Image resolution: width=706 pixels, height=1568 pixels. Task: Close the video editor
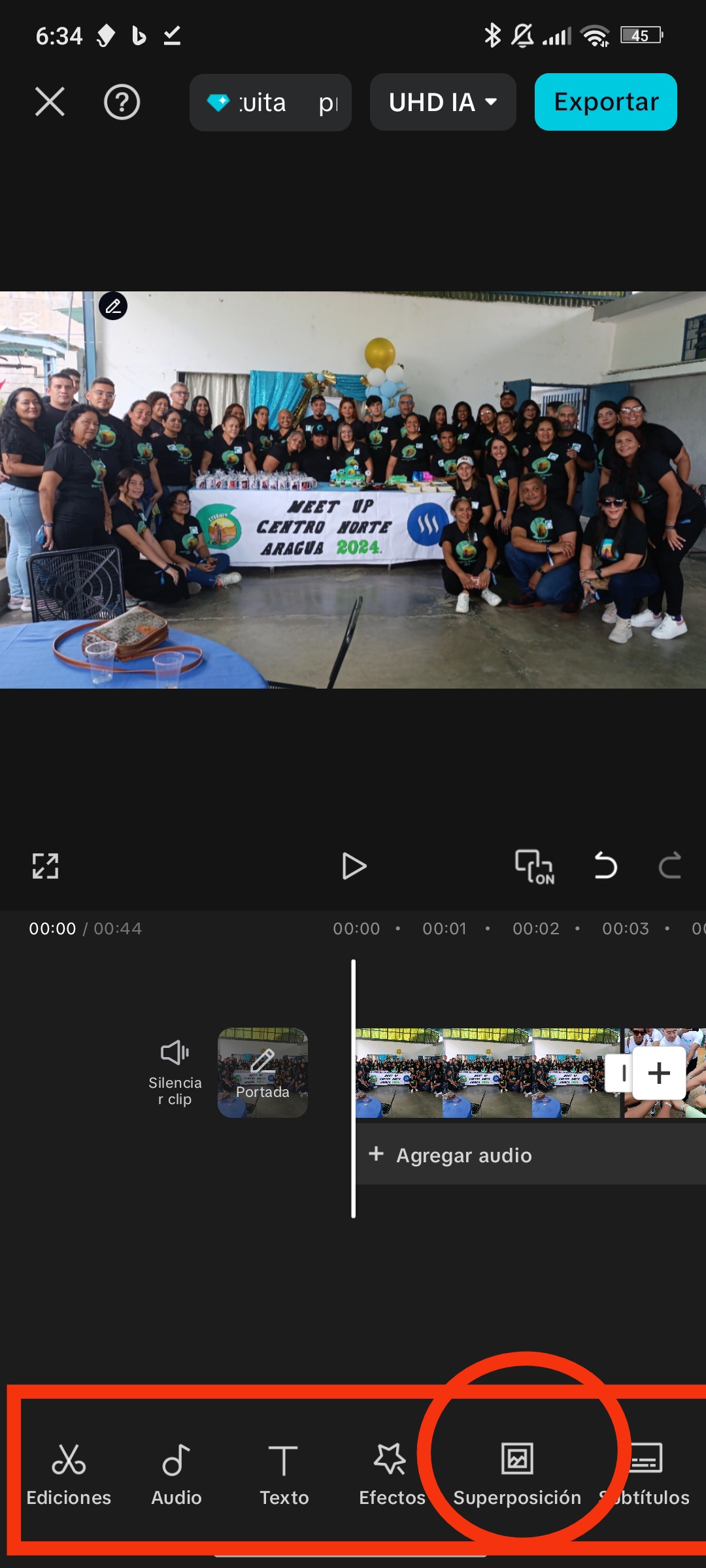pyautogui.click(x=50, y=102)
